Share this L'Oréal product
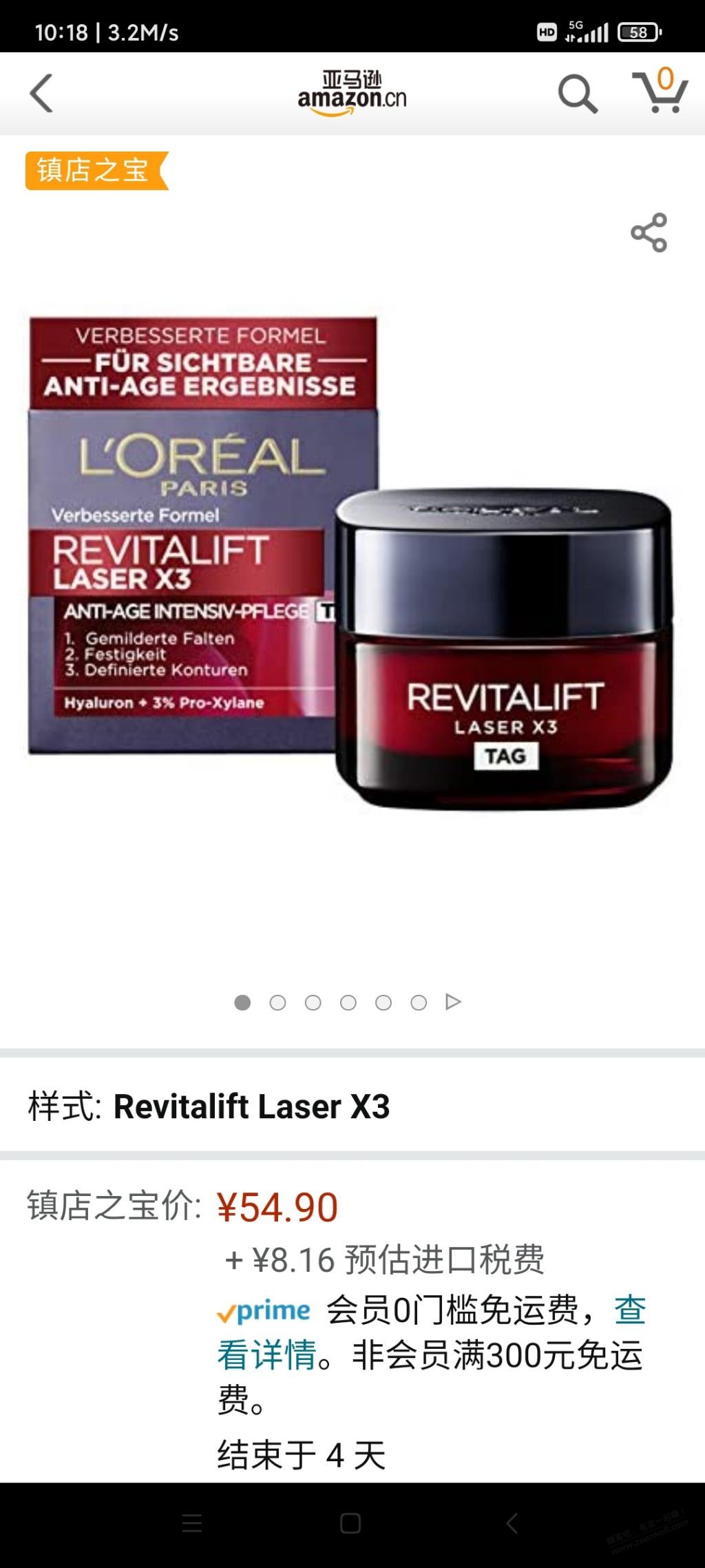The height and width of the screenshot is (1568, 705). click(x=649, y=233)
